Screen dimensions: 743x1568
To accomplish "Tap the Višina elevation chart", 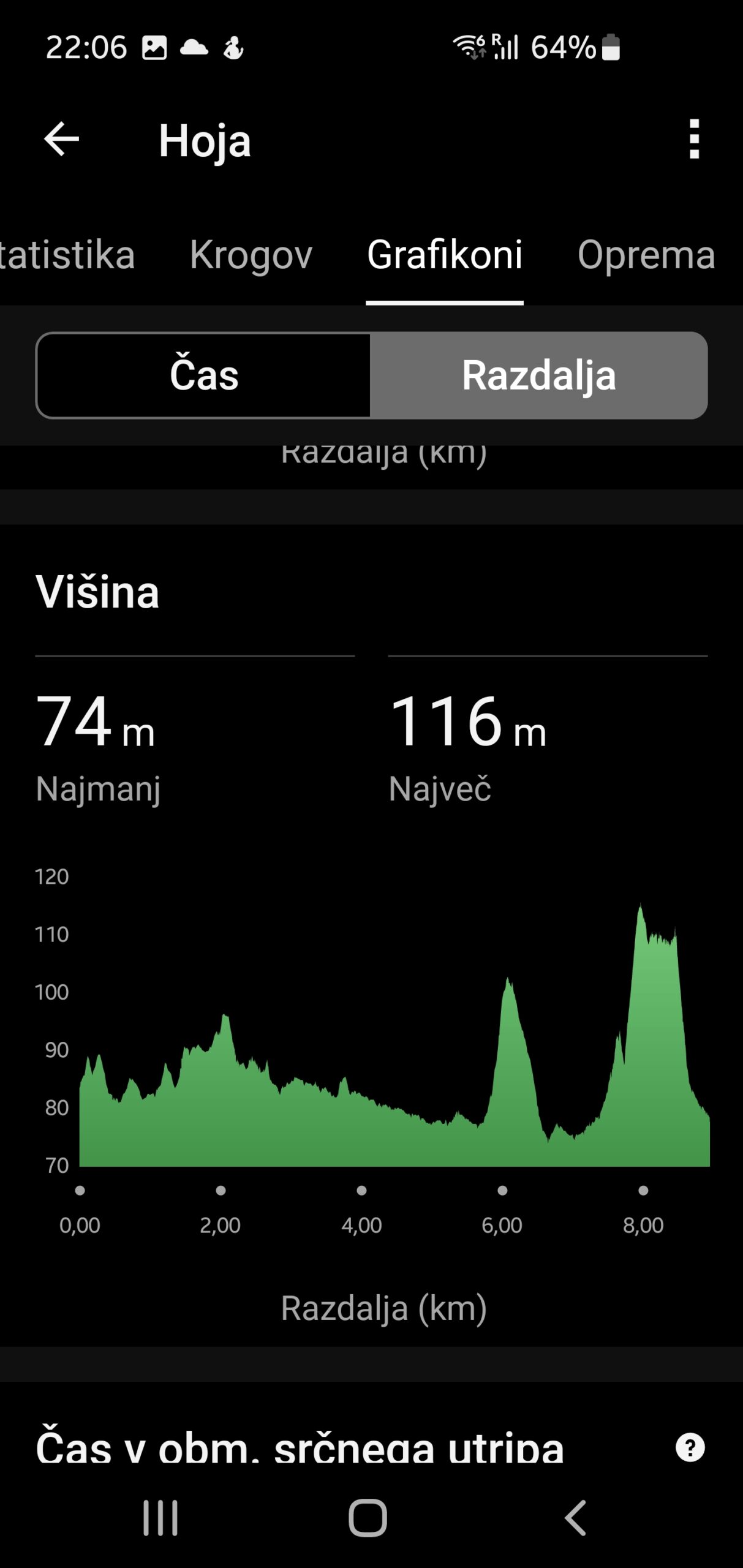I will pyautogui.click(x=394, y=1053).
